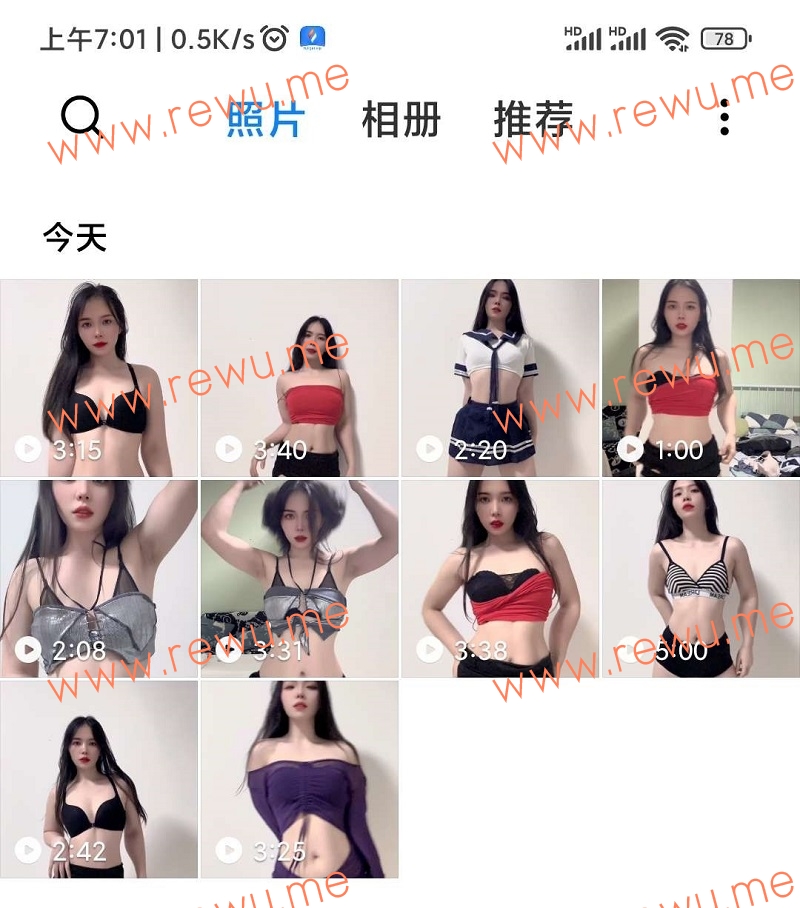Play the 3:40 video

tap(300, 378)
